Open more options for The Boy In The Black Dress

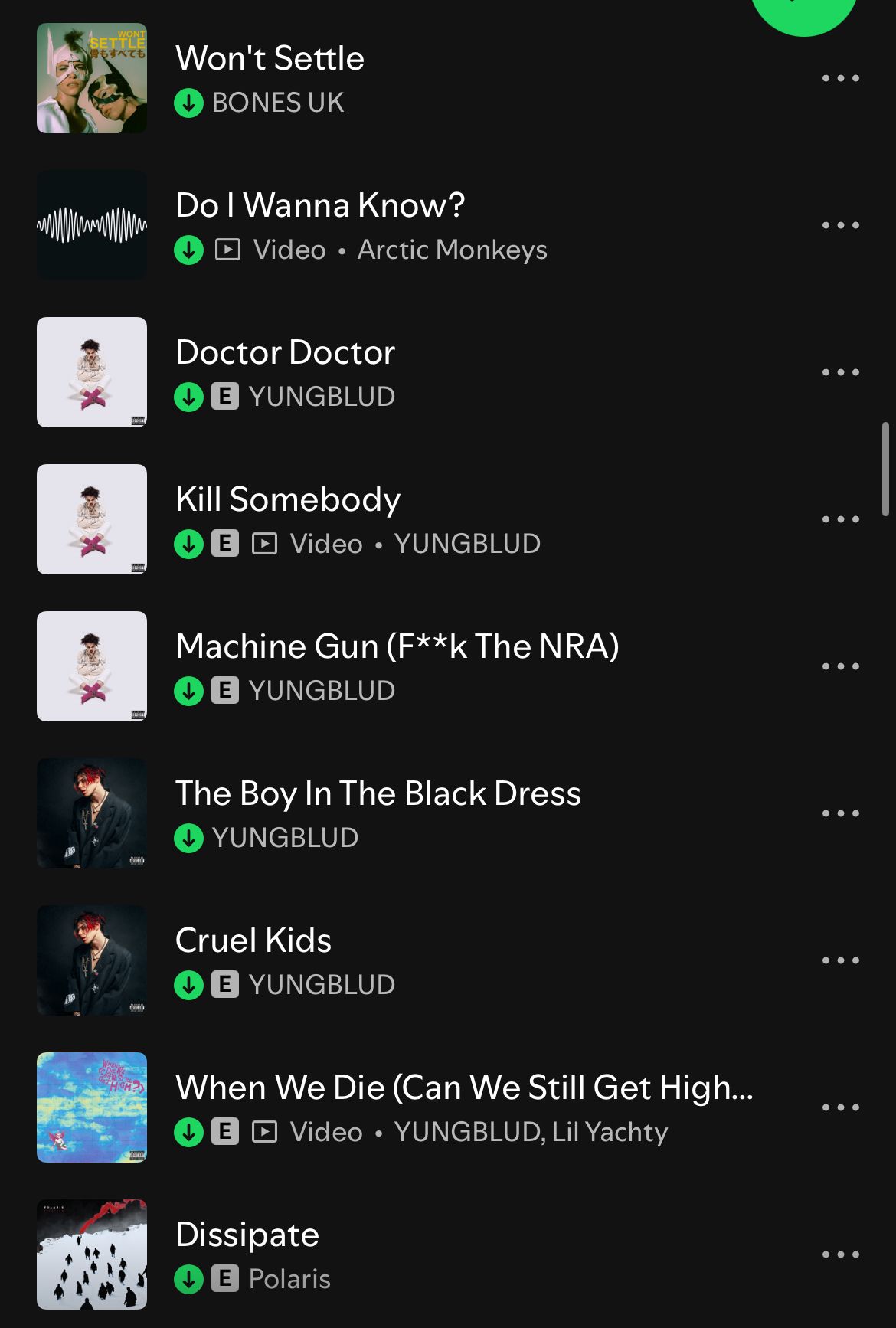click(840, 813)
